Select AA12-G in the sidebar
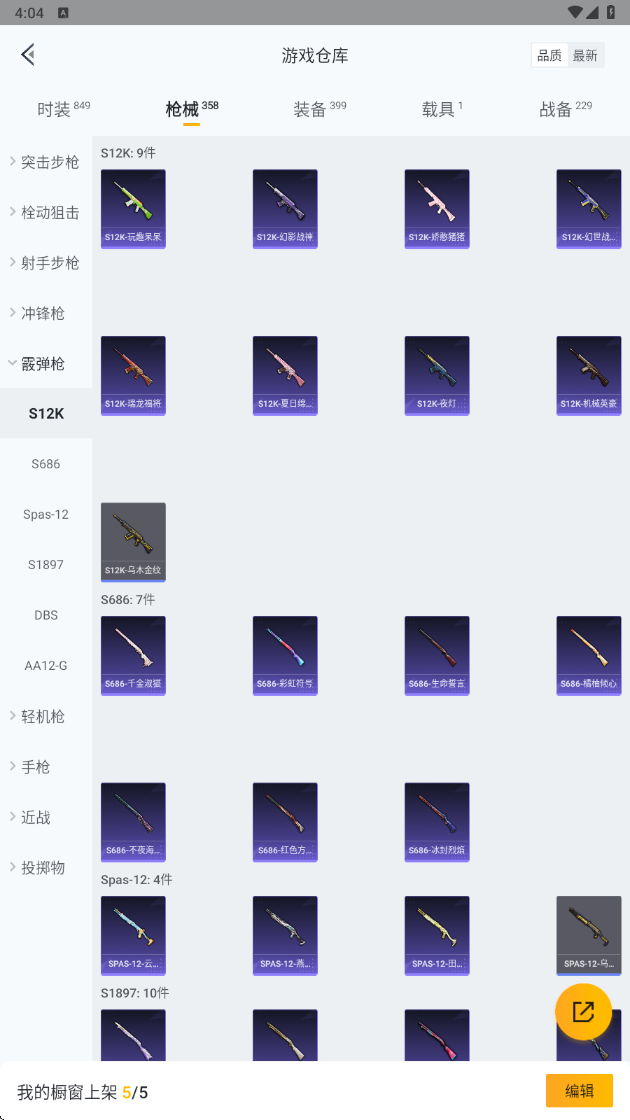630x1120 pixels. 46,666
